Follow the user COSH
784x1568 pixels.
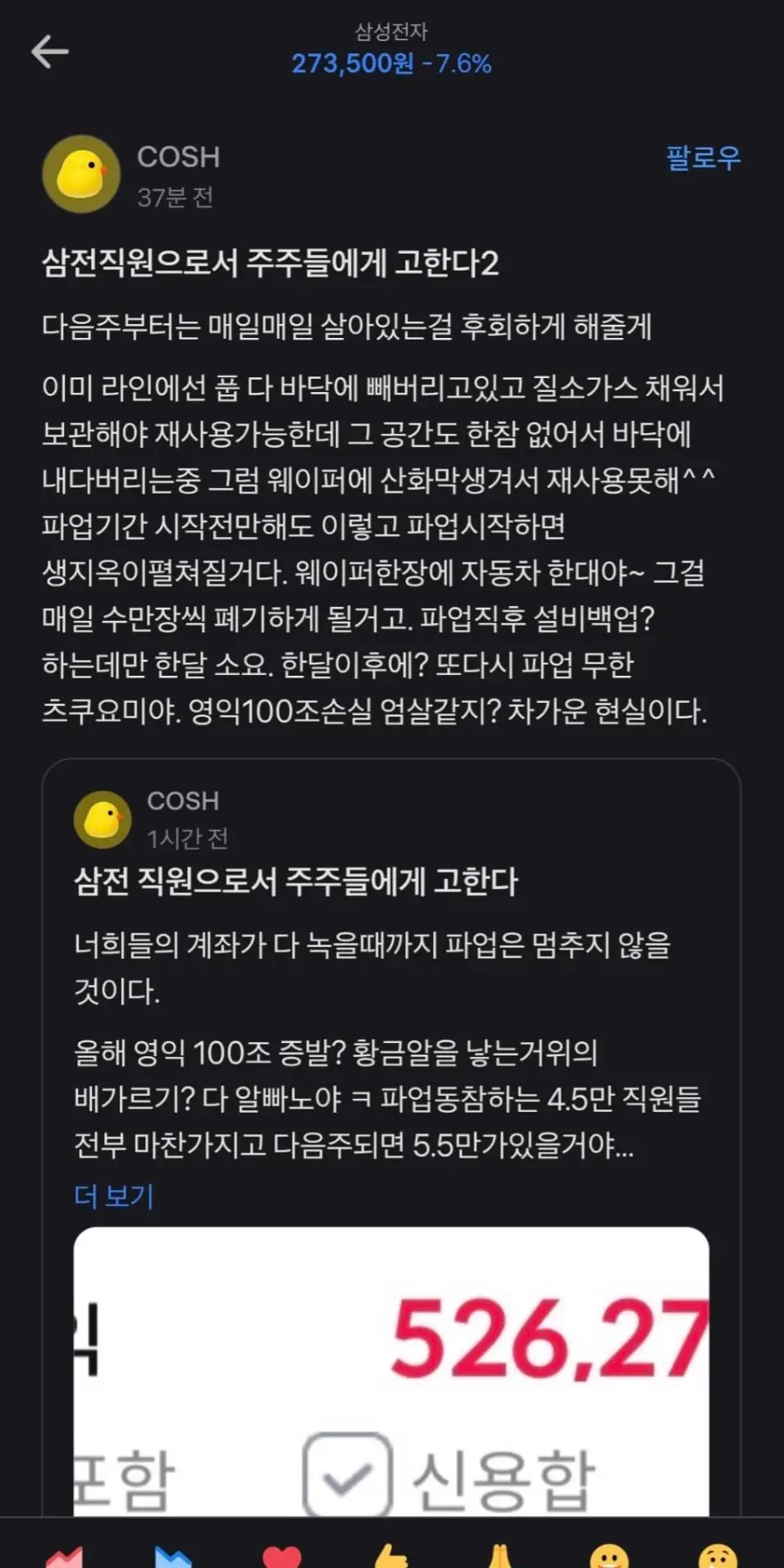point(703,157)
